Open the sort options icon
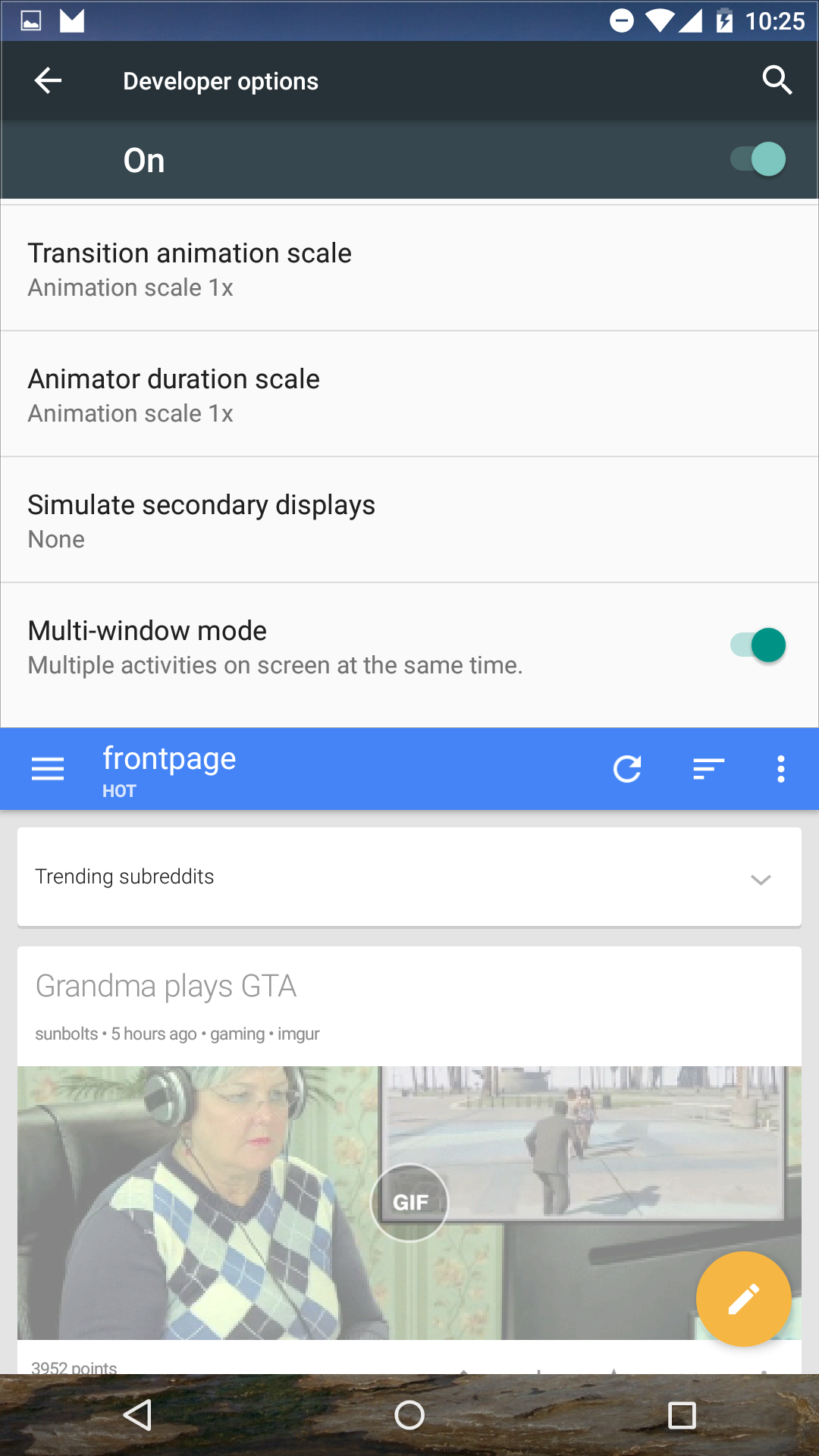The image size is (819, 1456). 709,769
